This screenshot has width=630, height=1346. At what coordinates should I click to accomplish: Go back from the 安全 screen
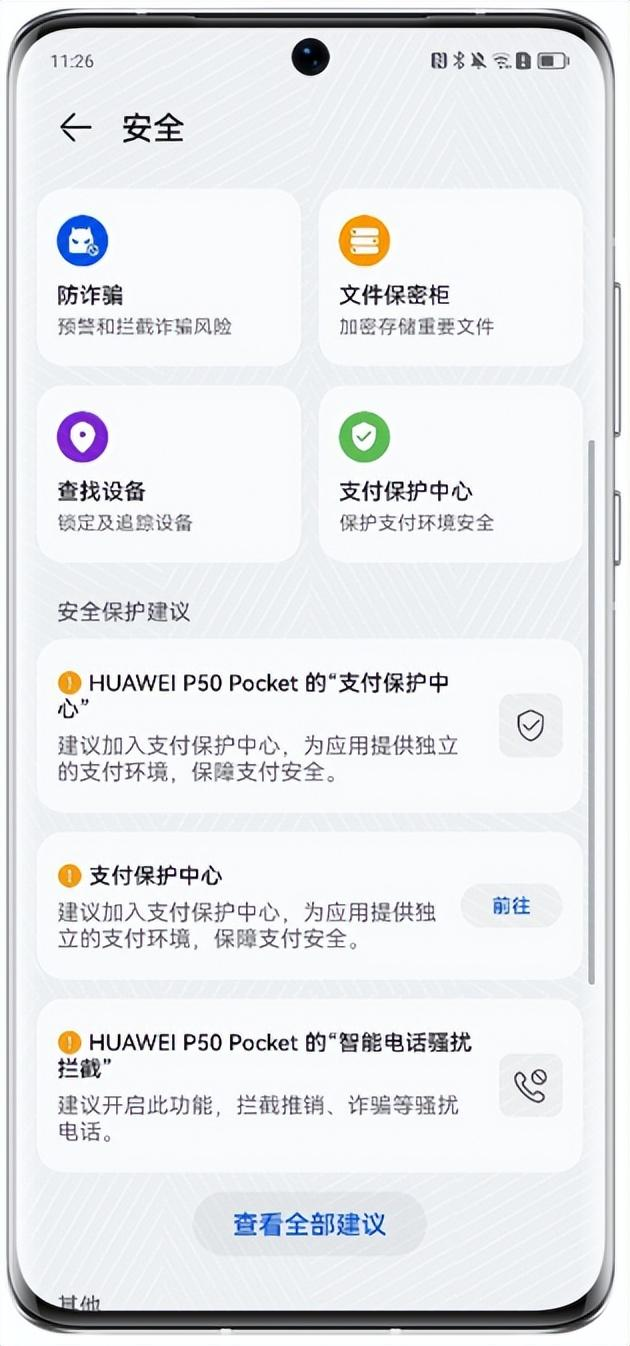point(75,128)
